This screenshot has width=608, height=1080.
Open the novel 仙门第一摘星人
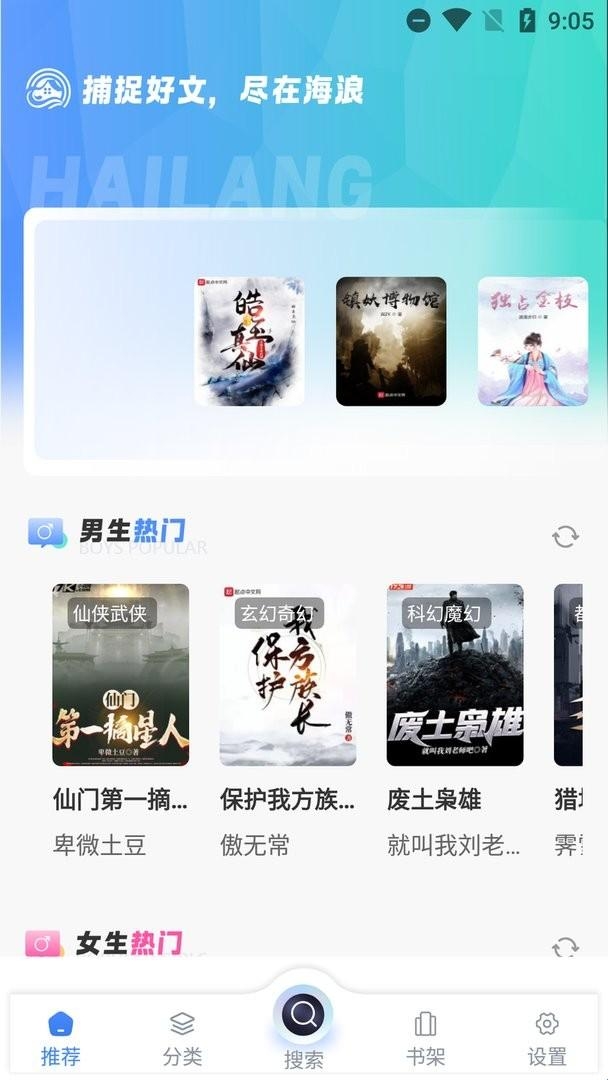click(121, 675)
